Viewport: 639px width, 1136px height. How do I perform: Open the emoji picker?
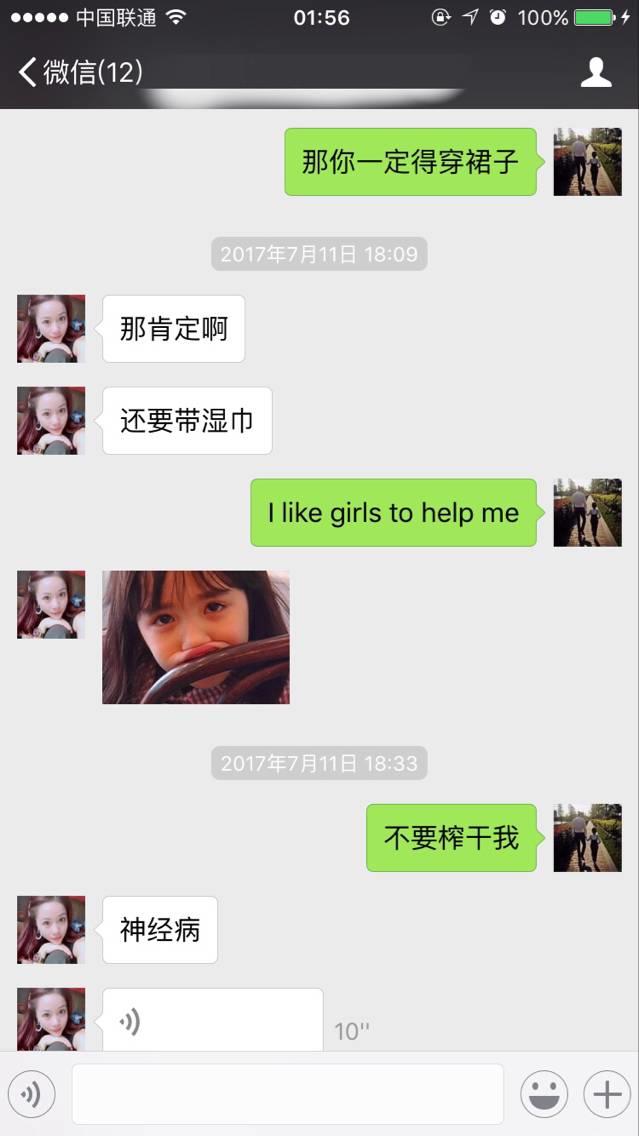[544, 1095]
